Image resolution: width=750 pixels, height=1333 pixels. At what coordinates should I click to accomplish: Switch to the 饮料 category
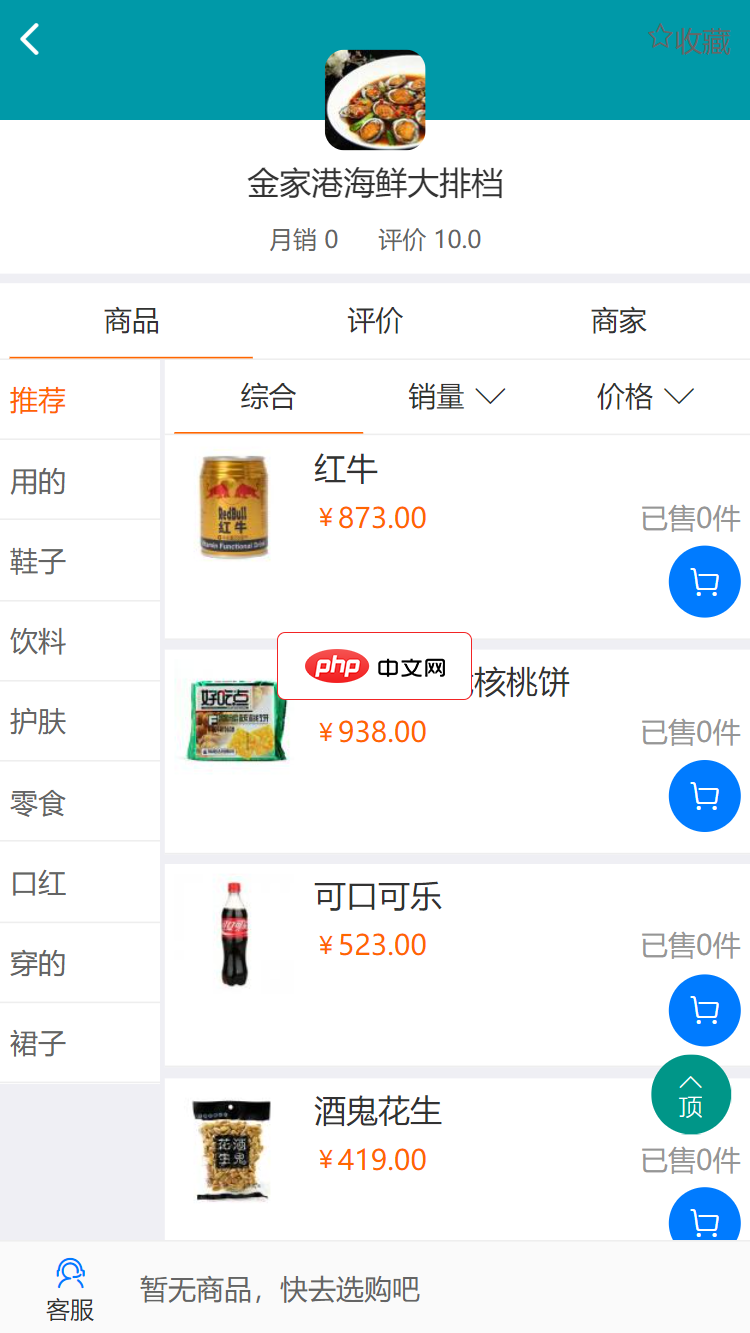point(37,641)
